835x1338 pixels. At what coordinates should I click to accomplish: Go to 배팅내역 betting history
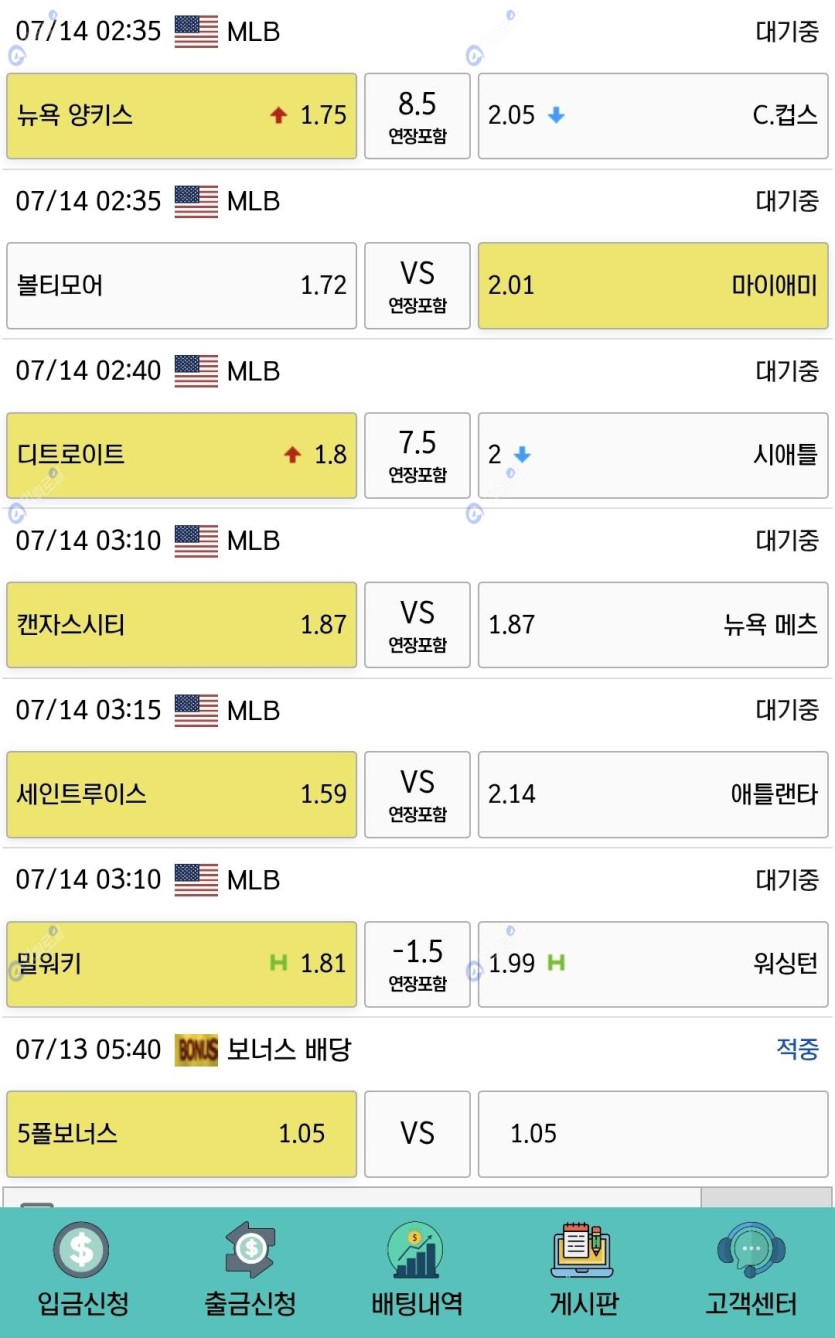417,1270
